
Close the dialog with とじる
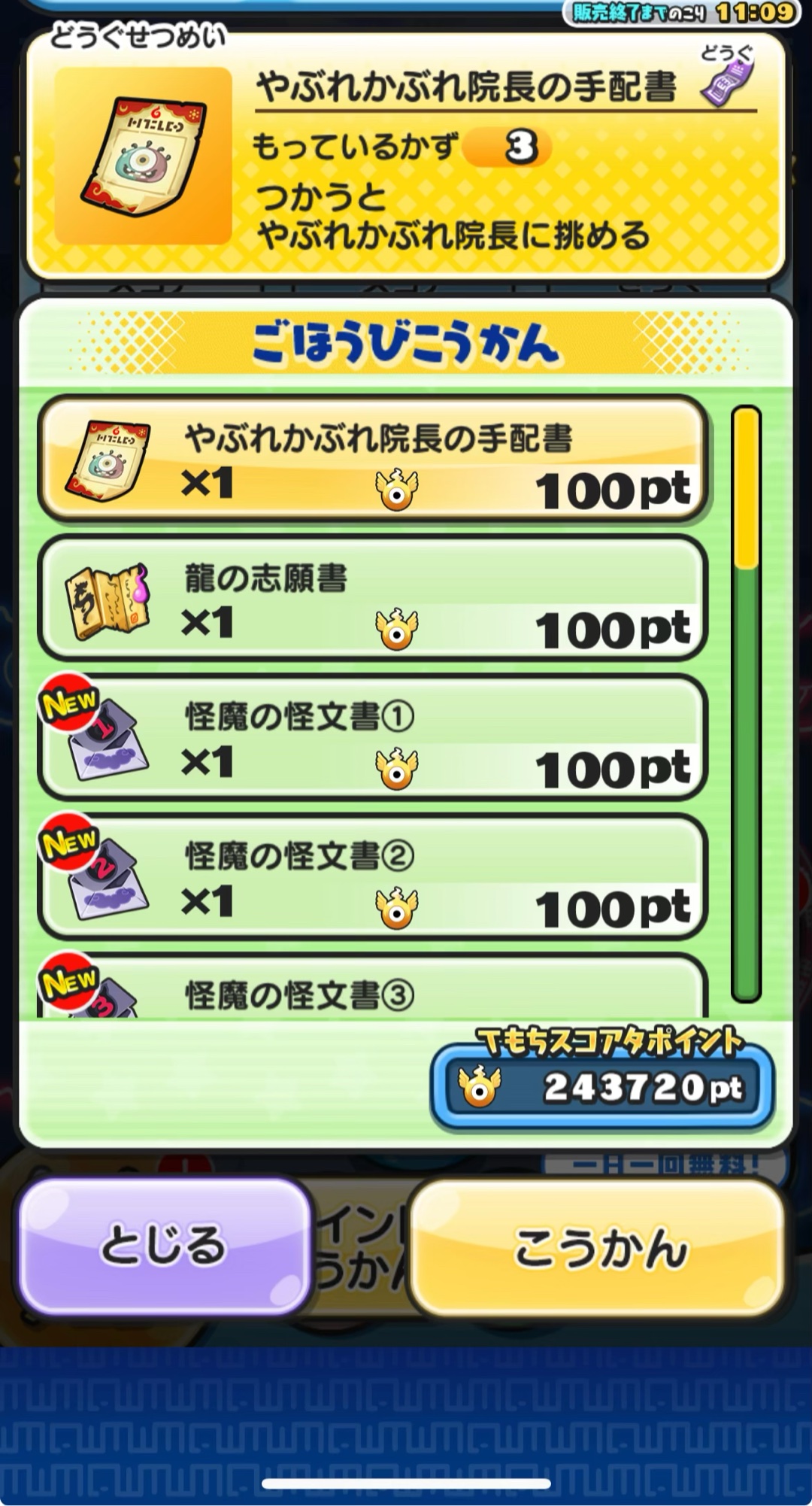point(164,1246)
